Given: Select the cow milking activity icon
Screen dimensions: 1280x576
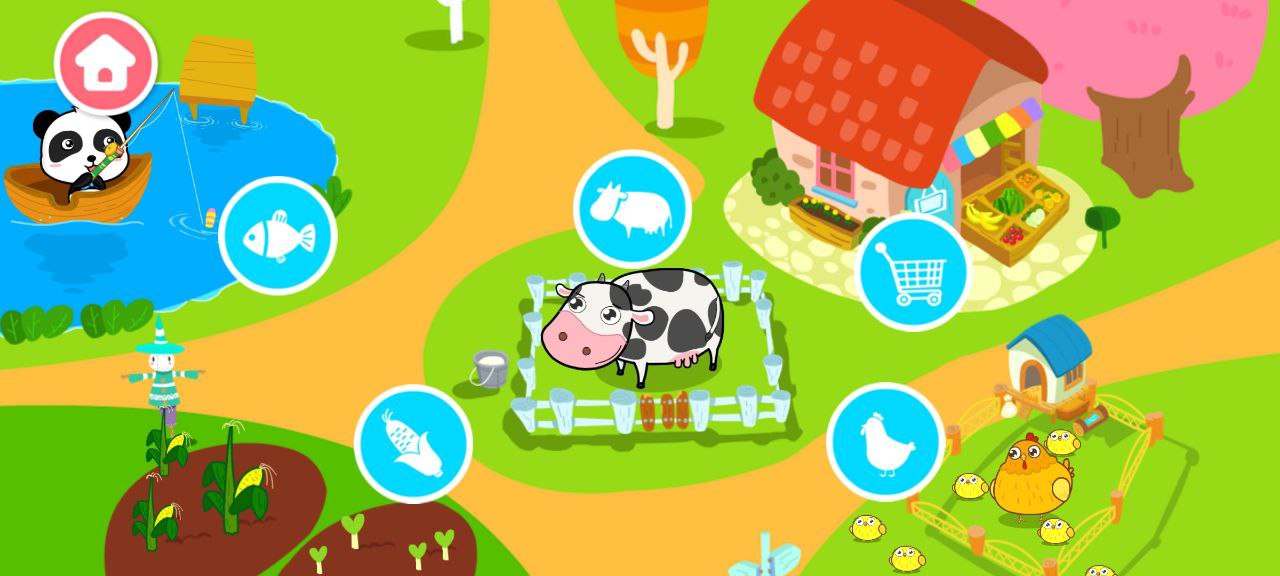Looking at the screenshot, I should (x=632, y=209).
